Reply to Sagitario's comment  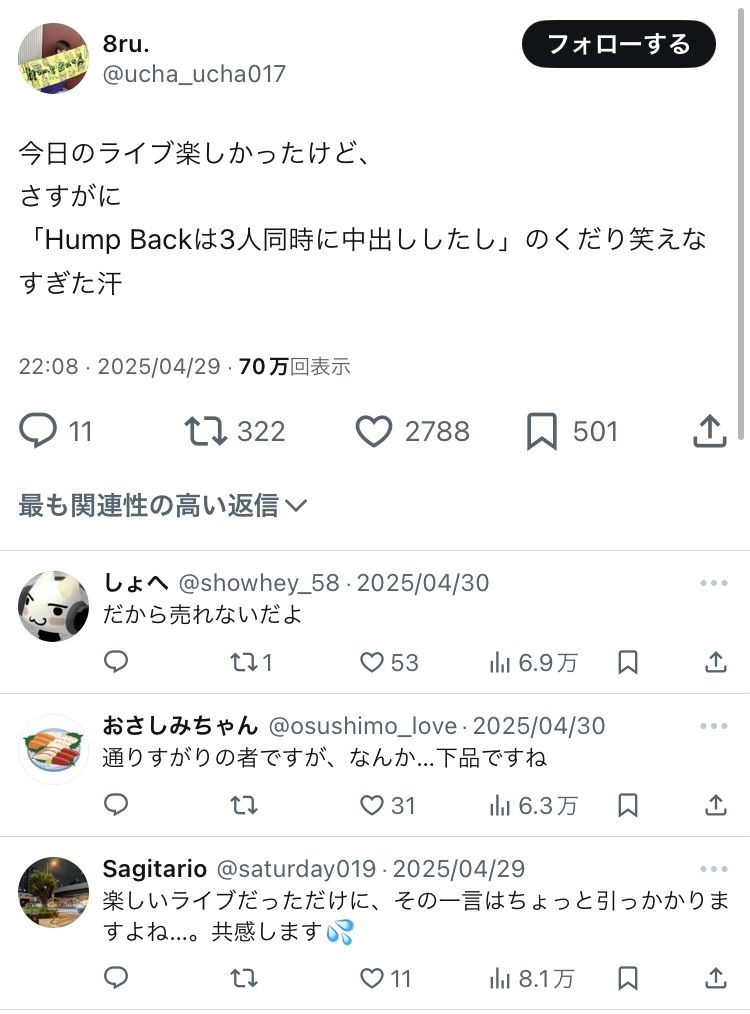pos(116,977)
